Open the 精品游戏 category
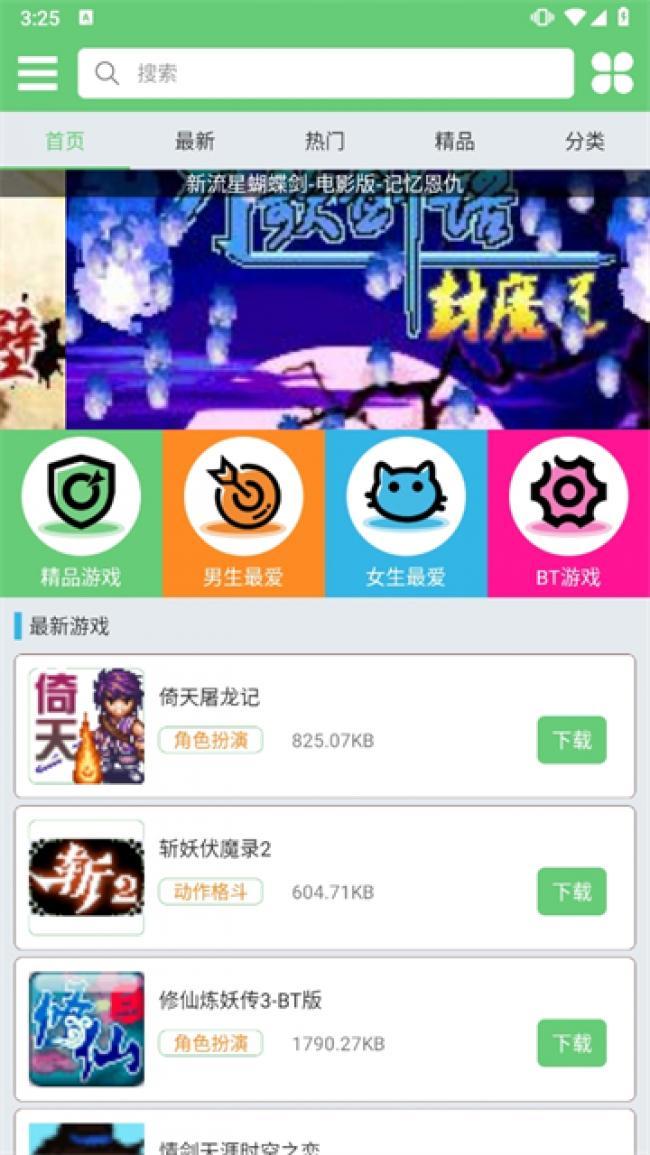The image size is (650, 1155). click(x=81, y=513)
